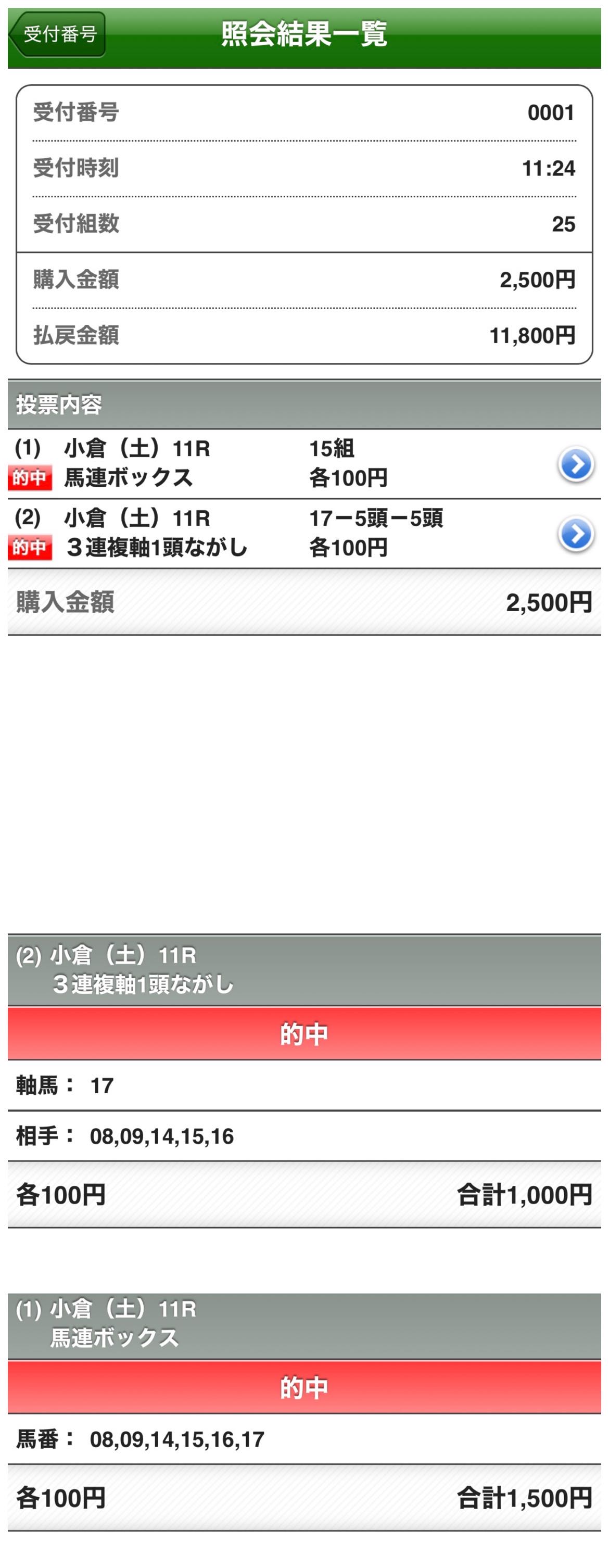This screenshot has height=1568, width=609.
Task: Open details of 3連複軸1頭ながし bet row
Action: click(304, 534)
